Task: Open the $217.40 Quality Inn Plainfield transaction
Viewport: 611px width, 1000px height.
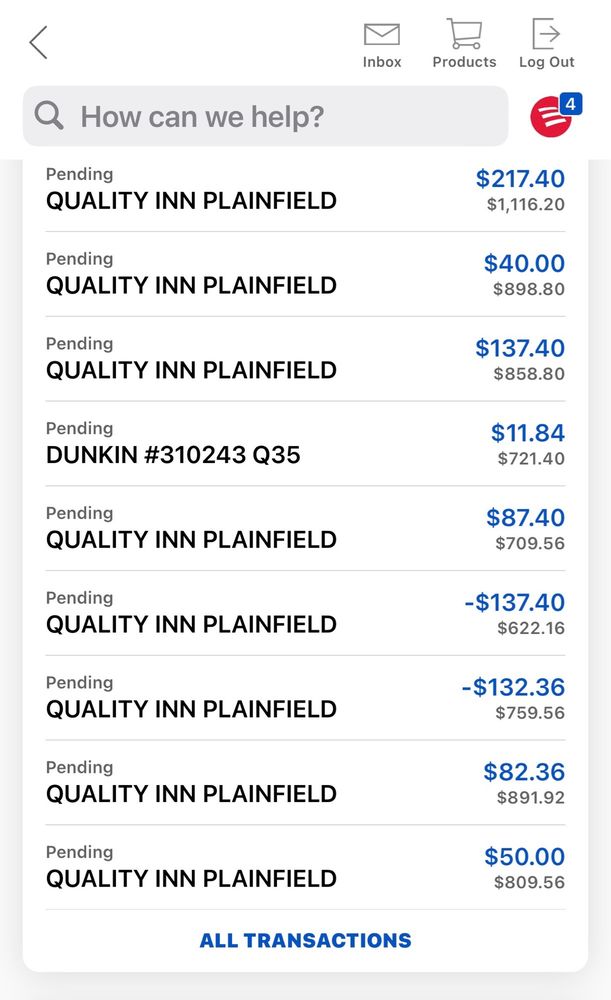Action: point(305,190)
